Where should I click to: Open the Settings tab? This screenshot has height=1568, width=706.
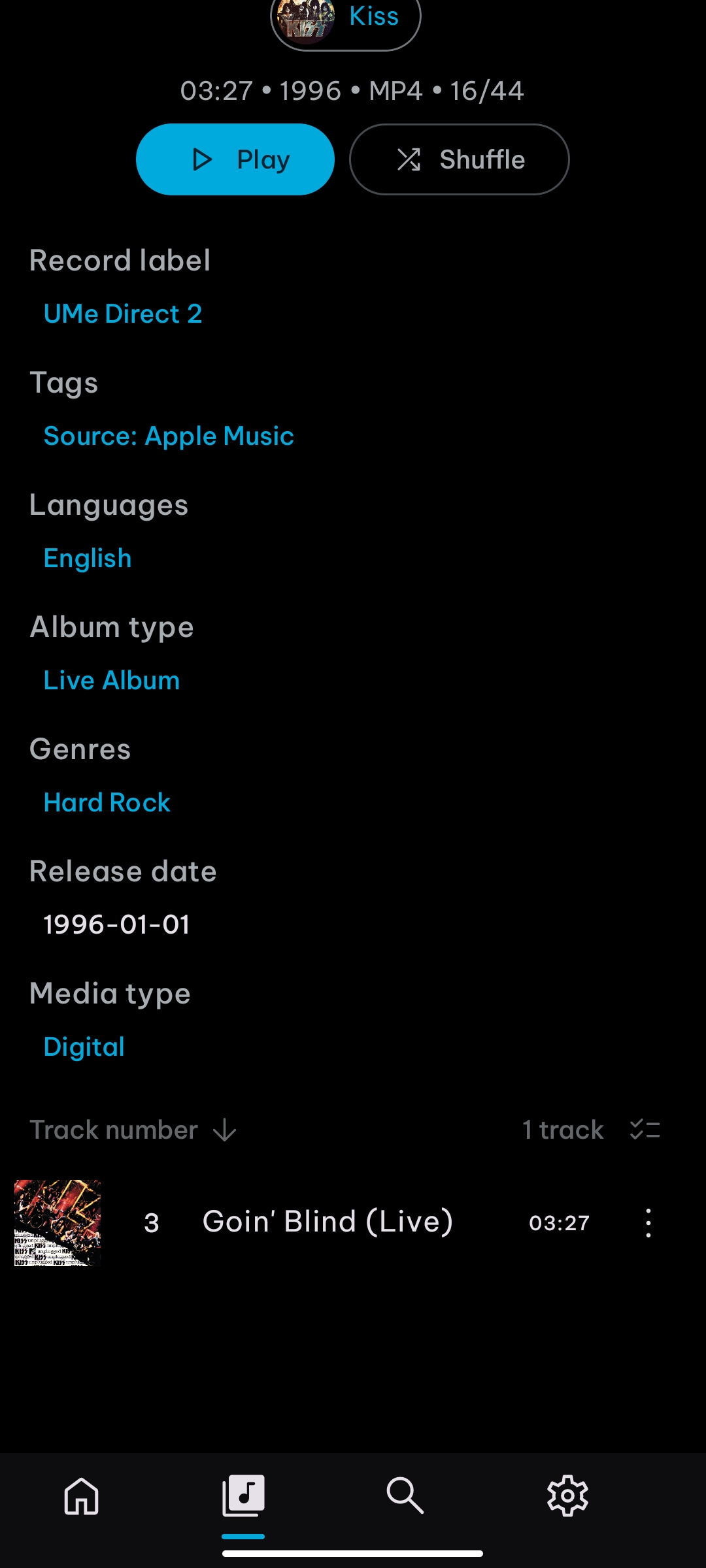click(x=567, y=1495)
